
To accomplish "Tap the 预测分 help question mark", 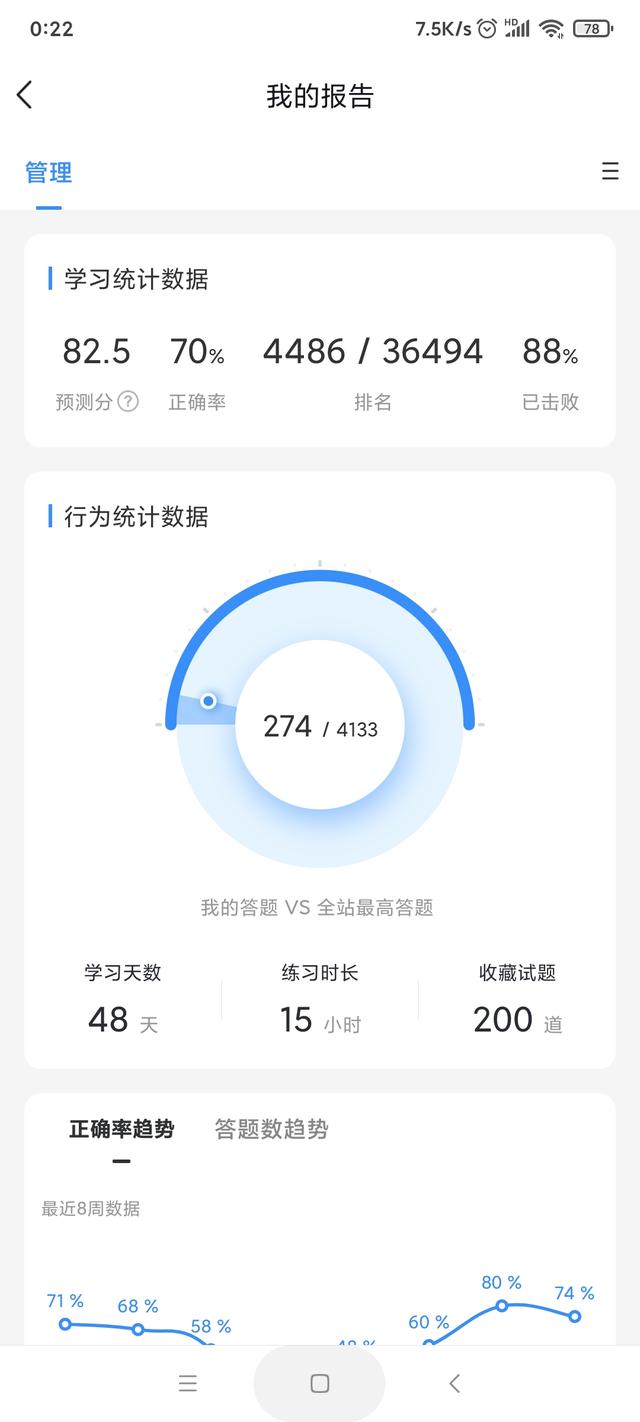I will tap(128, 402).
